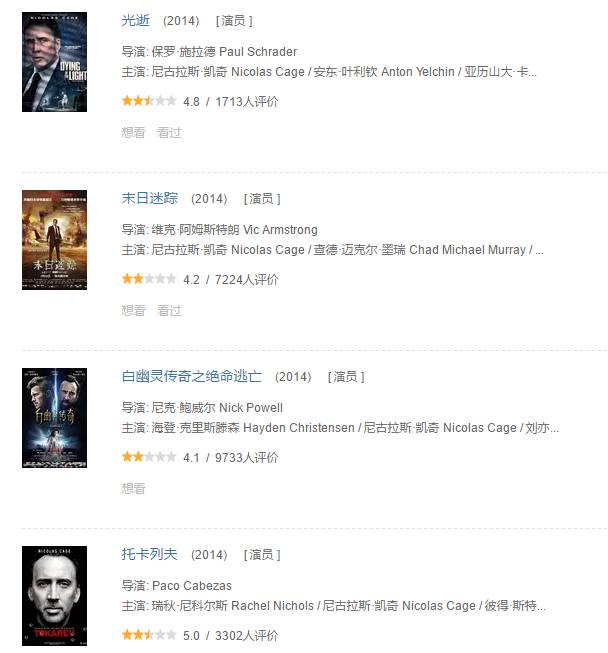This screenshot has width=608, height=653.
Task: Mark 光逝 as watched (看过)
Action: pyautogui.click(x=169, y=132)
